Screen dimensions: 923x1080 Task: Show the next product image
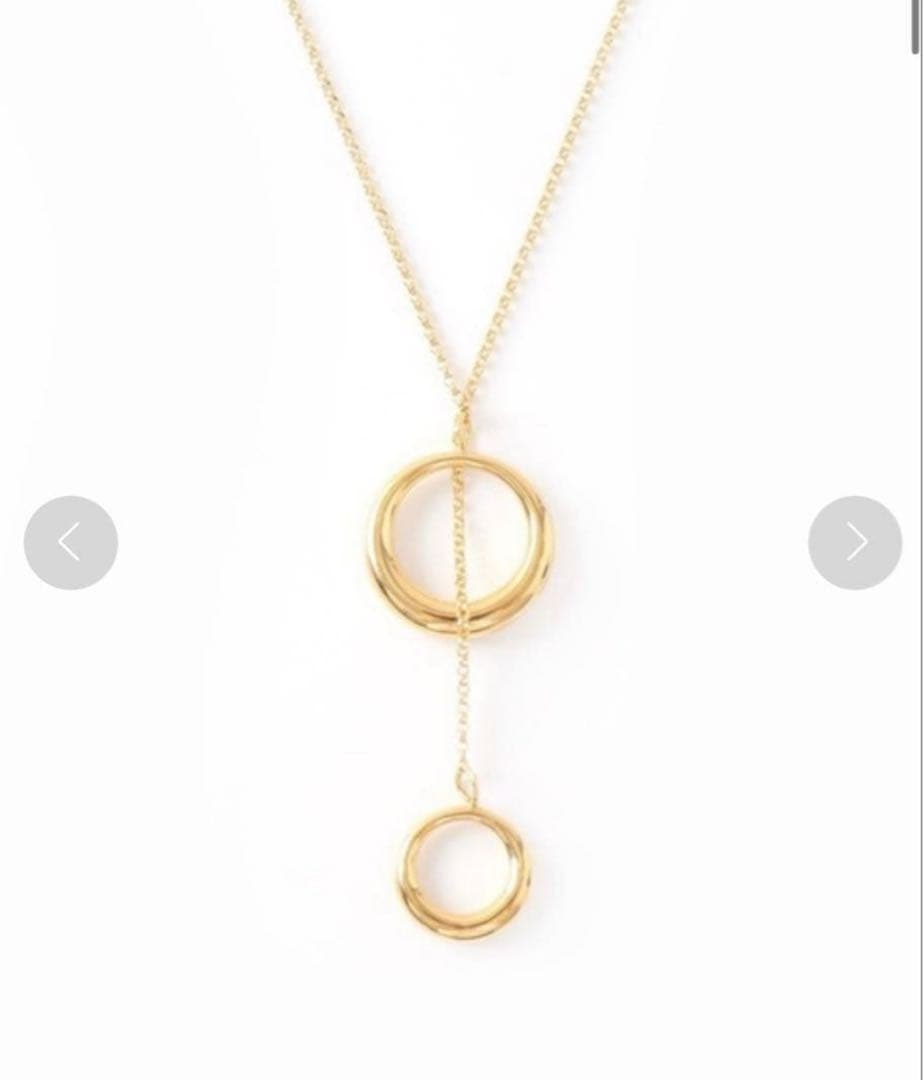click(x=854, y=542)
